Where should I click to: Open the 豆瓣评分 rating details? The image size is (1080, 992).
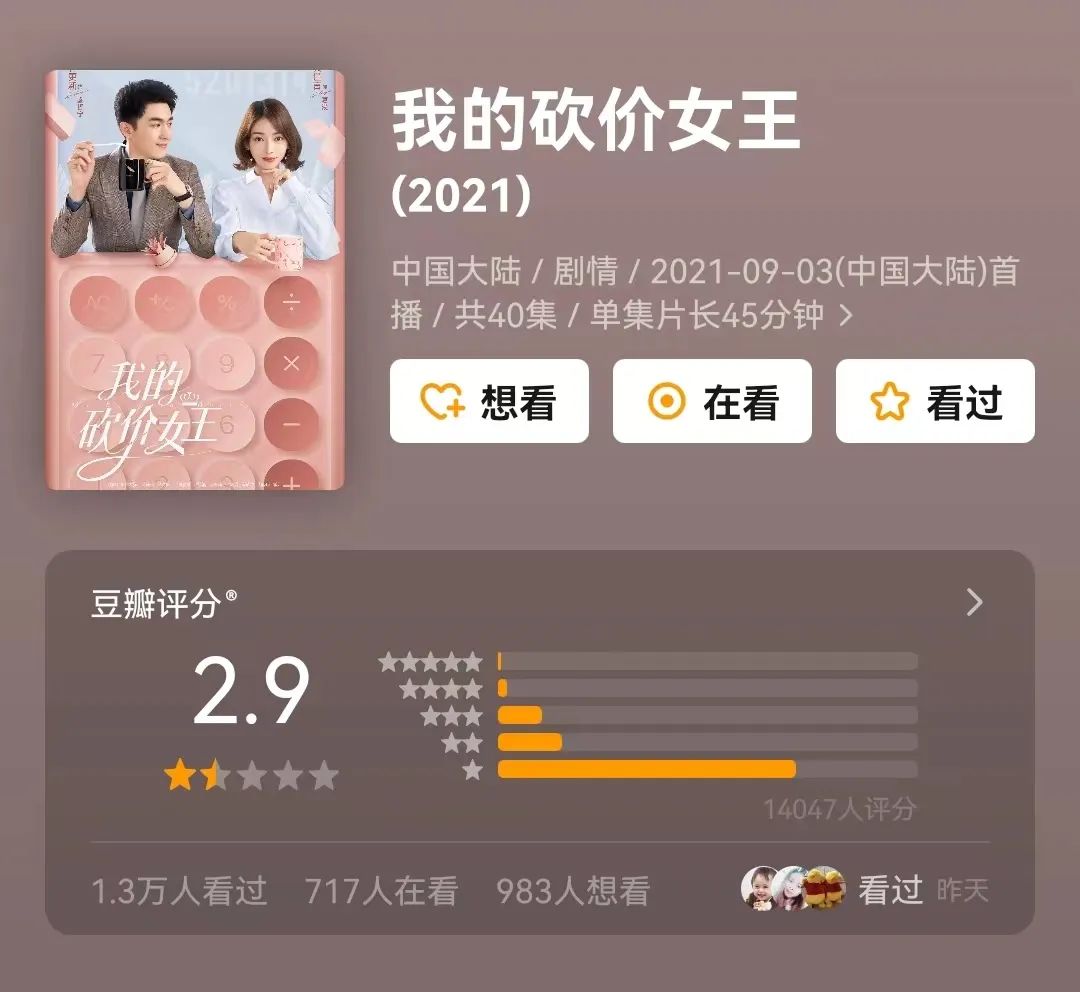tap(974, 602)
